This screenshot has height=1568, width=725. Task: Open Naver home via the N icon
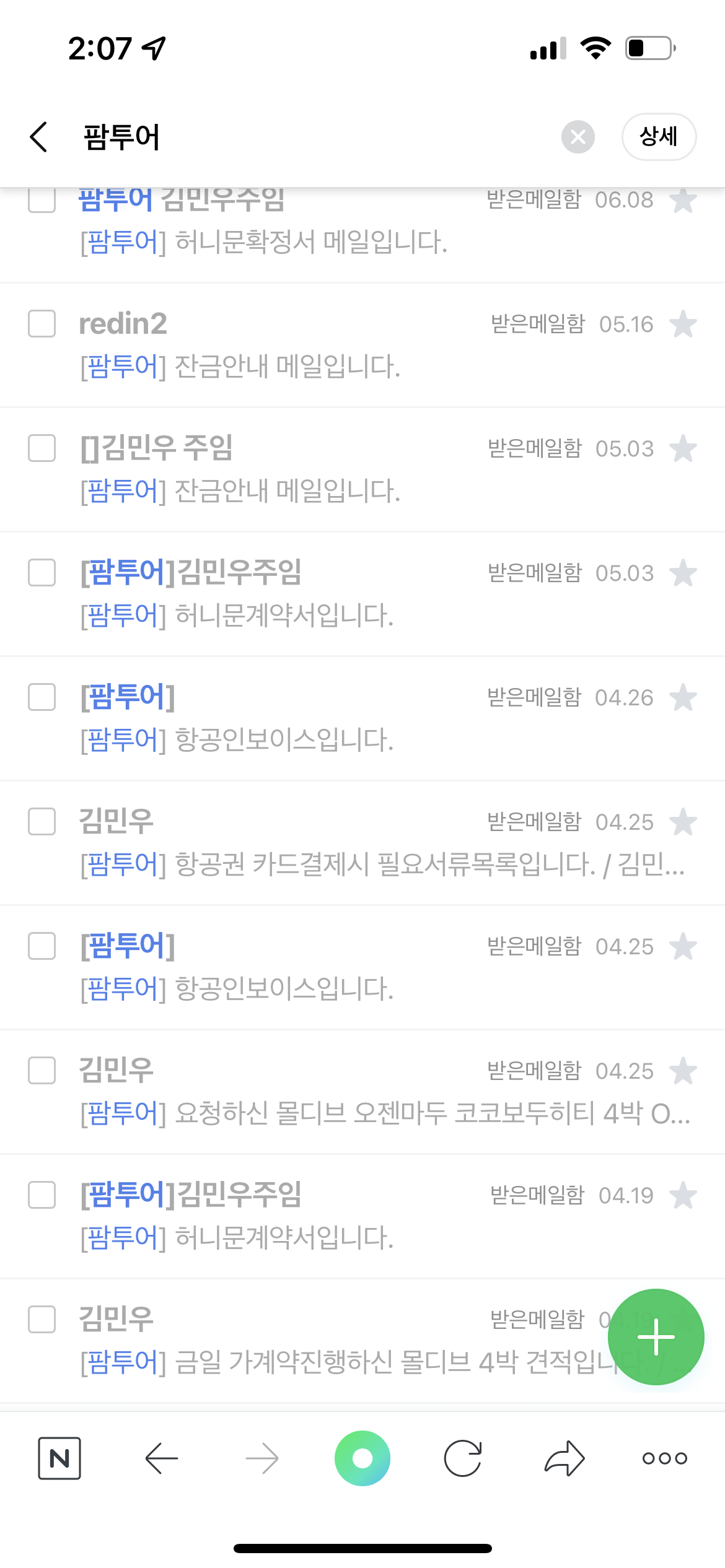tap(59, 1458)
